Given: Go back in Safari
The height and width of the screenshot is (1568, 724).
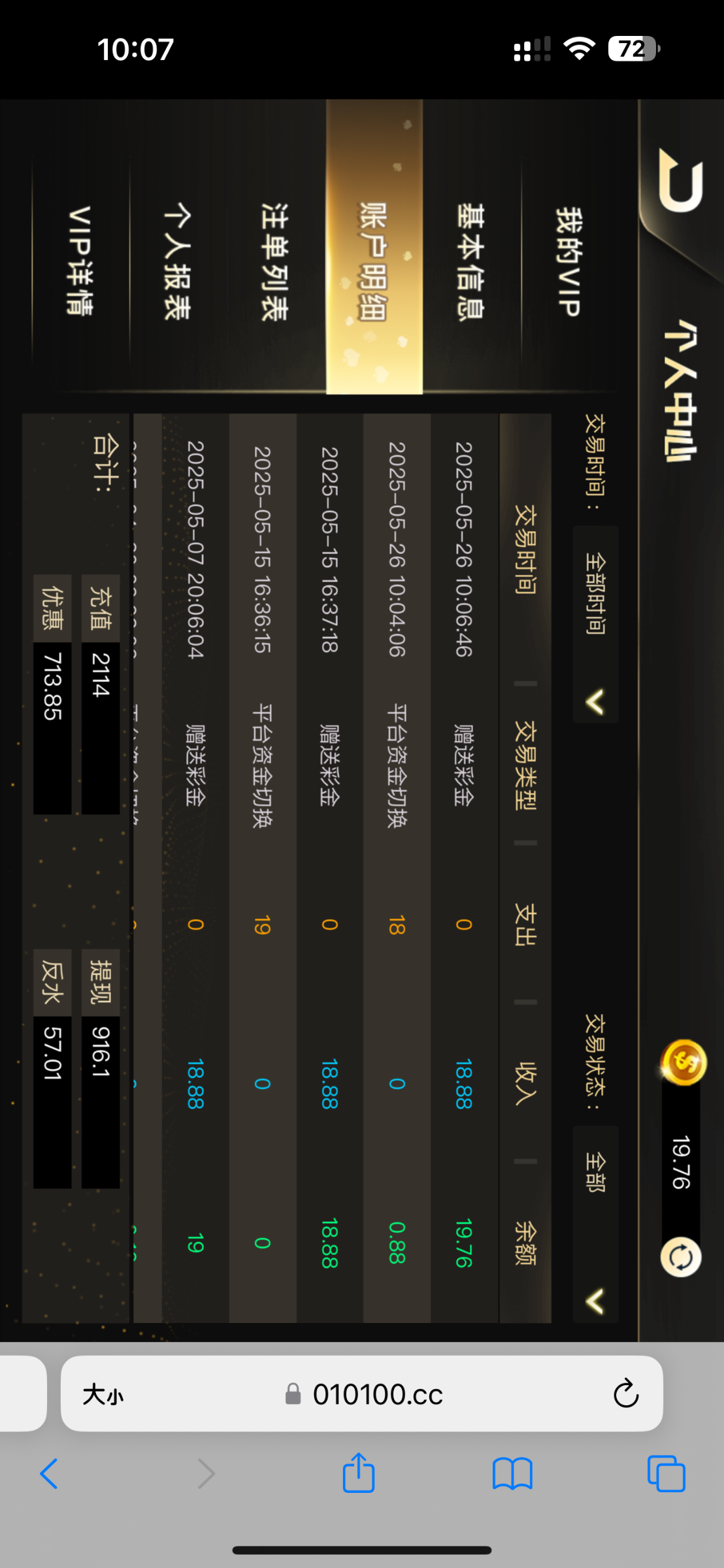Looking at the screenshot, I should click(x=49, y=1473).
